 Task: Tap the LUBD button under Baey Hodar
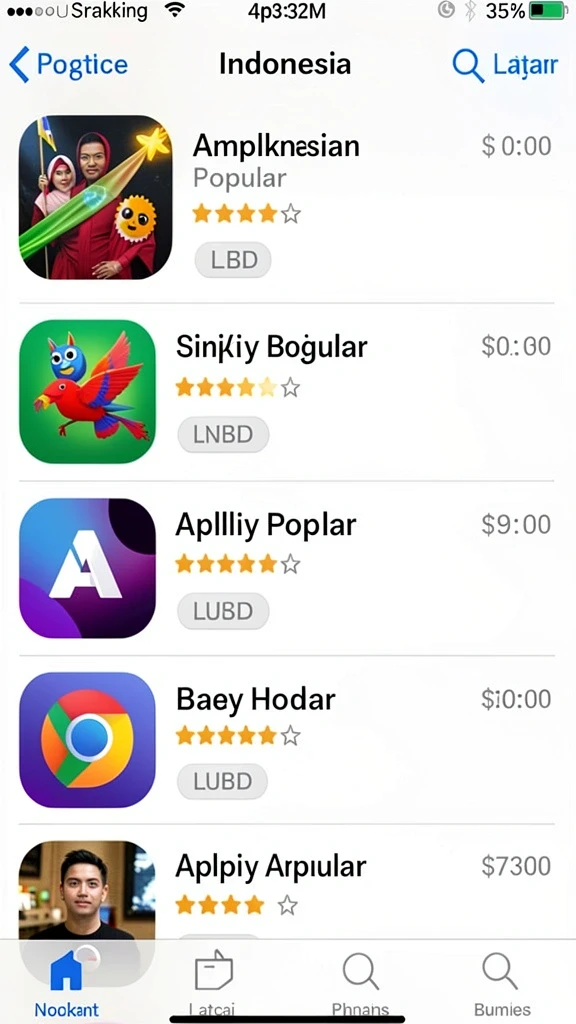coord(223,781)
